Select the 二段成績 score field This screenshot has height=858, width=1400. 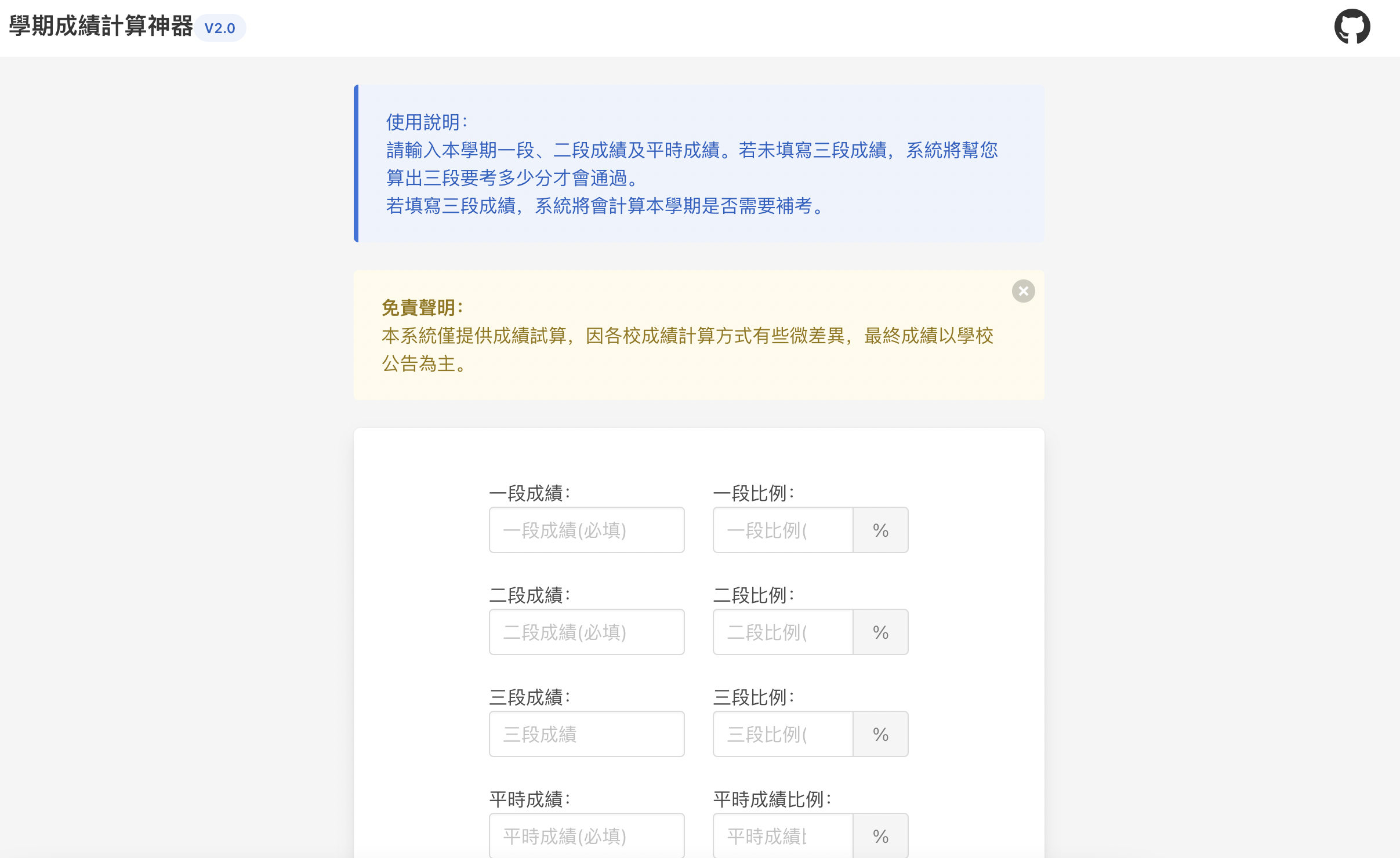tap(586, 632)
